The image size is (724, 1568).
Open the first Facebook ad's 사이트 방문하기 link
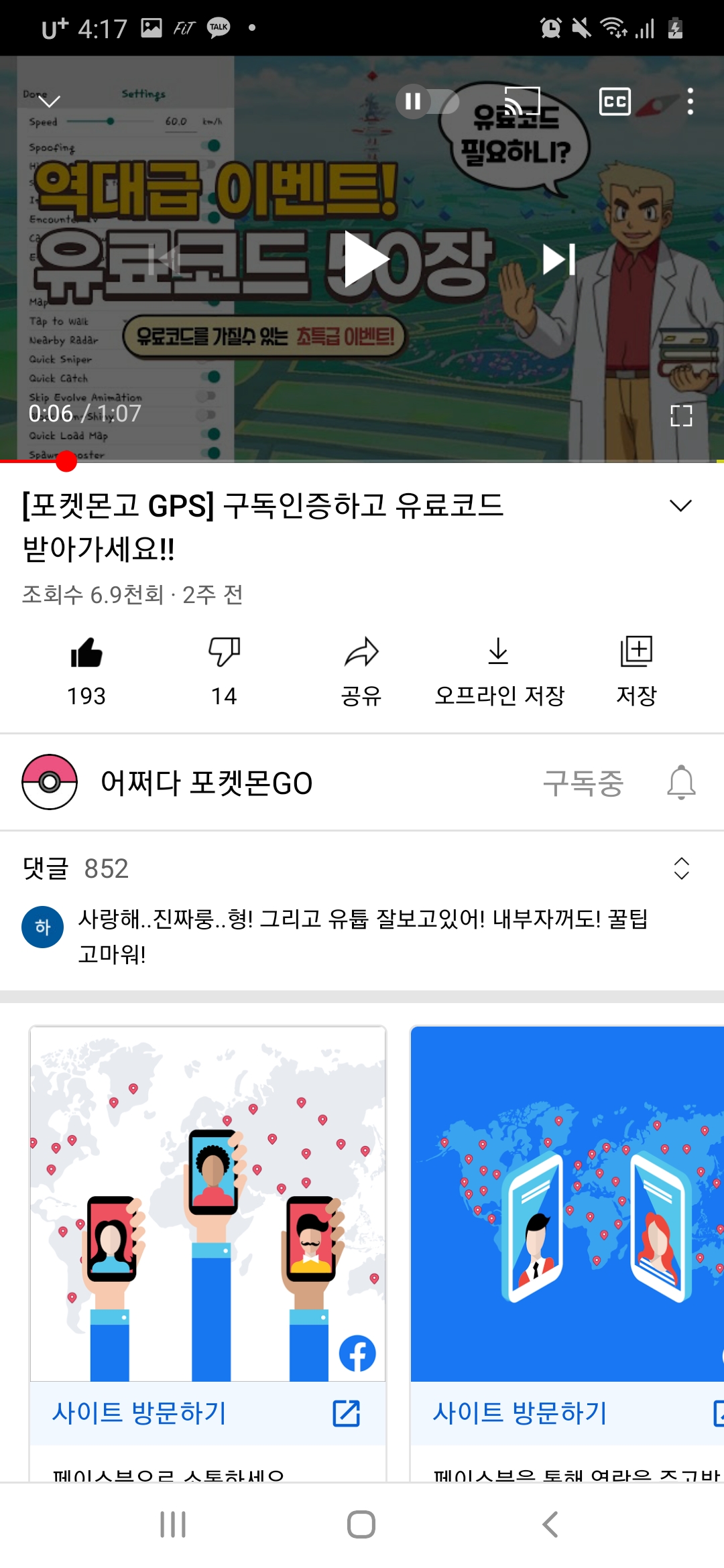207,1413
